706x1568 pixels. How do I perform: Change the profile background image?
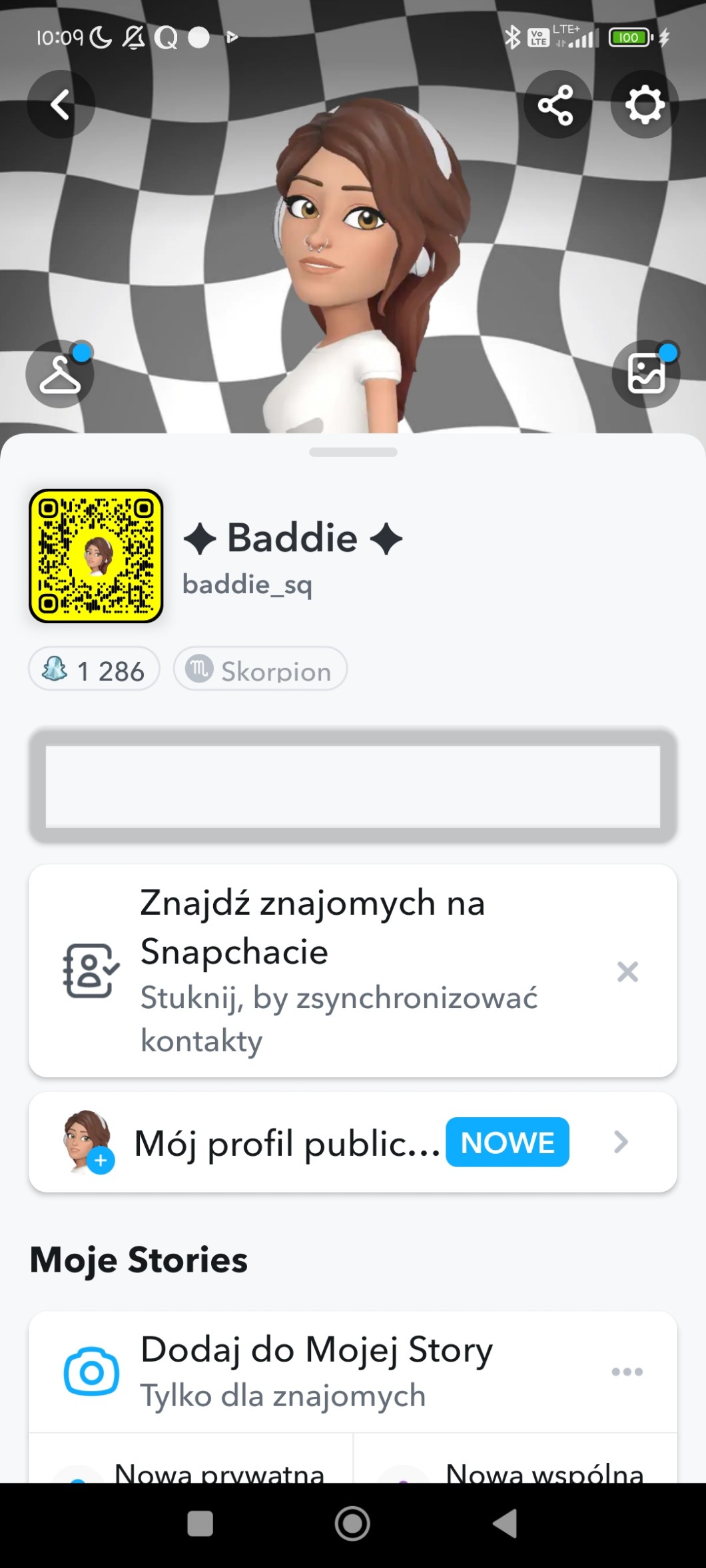645,374
